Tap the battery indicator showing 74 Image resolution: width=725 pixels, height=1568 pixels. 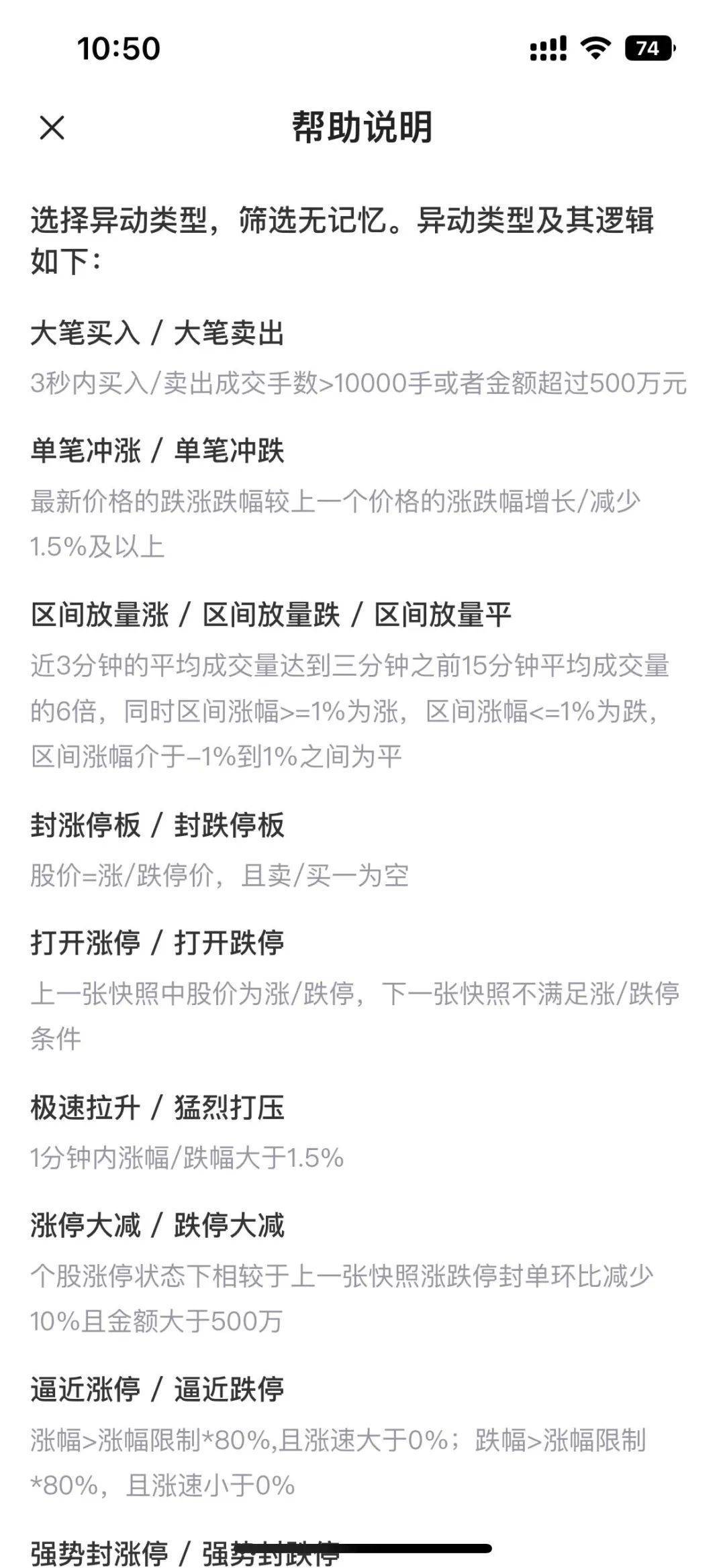(x=641, y=47)
